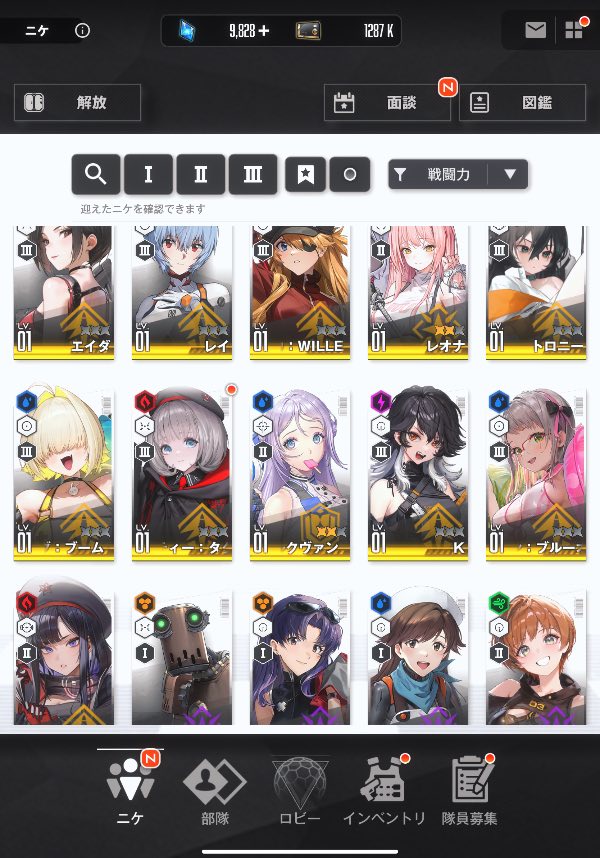Tap the search magnifier icon
This screenshot has width=600, height=858.
pos(96,175)
